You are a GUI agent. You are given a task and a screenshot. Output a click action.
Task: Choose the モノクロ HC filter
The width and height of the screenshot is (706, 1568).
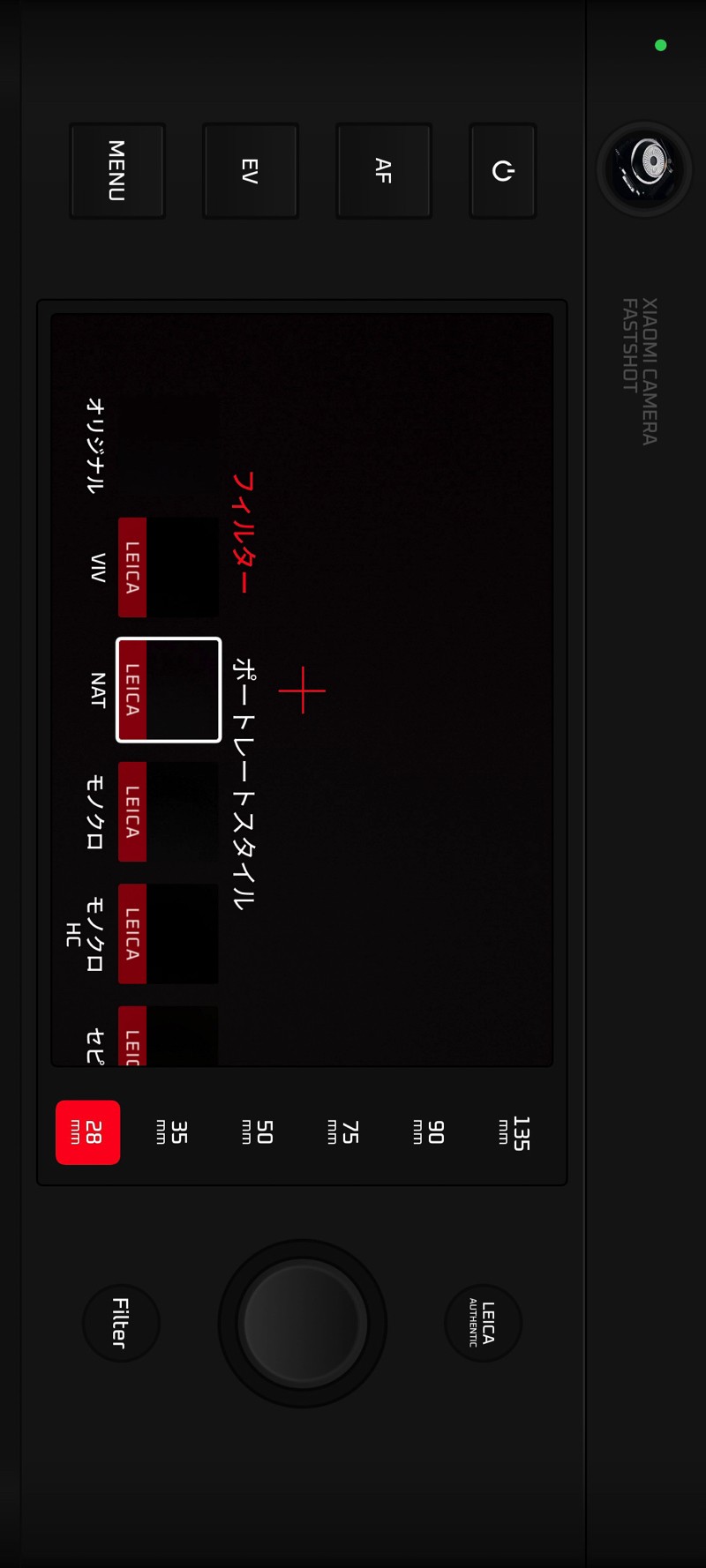tap(168, 933)
